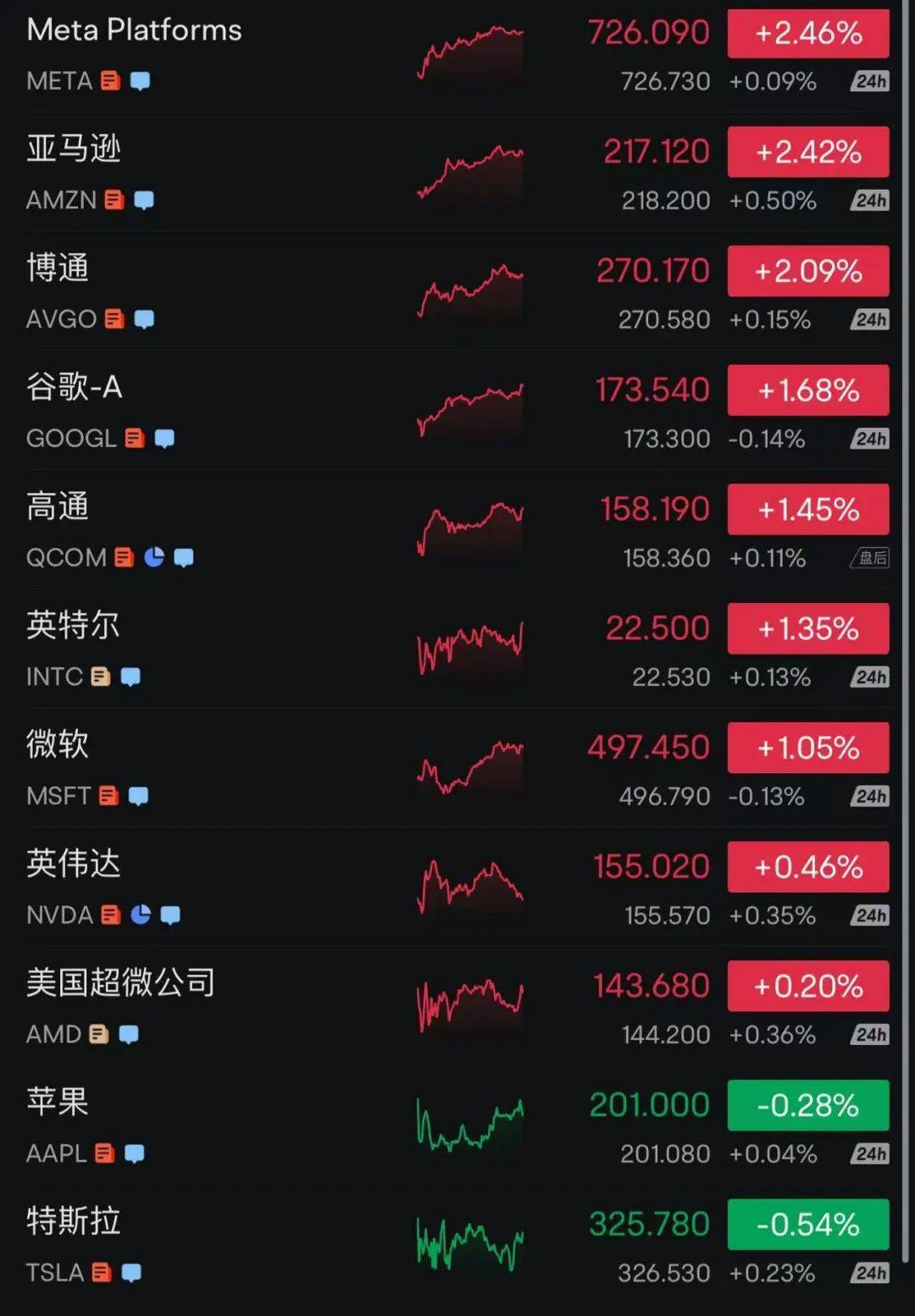Open the Tesla (TSLA) stock row
Screen dimensions: 915x1316
[x=74, y=1222]
